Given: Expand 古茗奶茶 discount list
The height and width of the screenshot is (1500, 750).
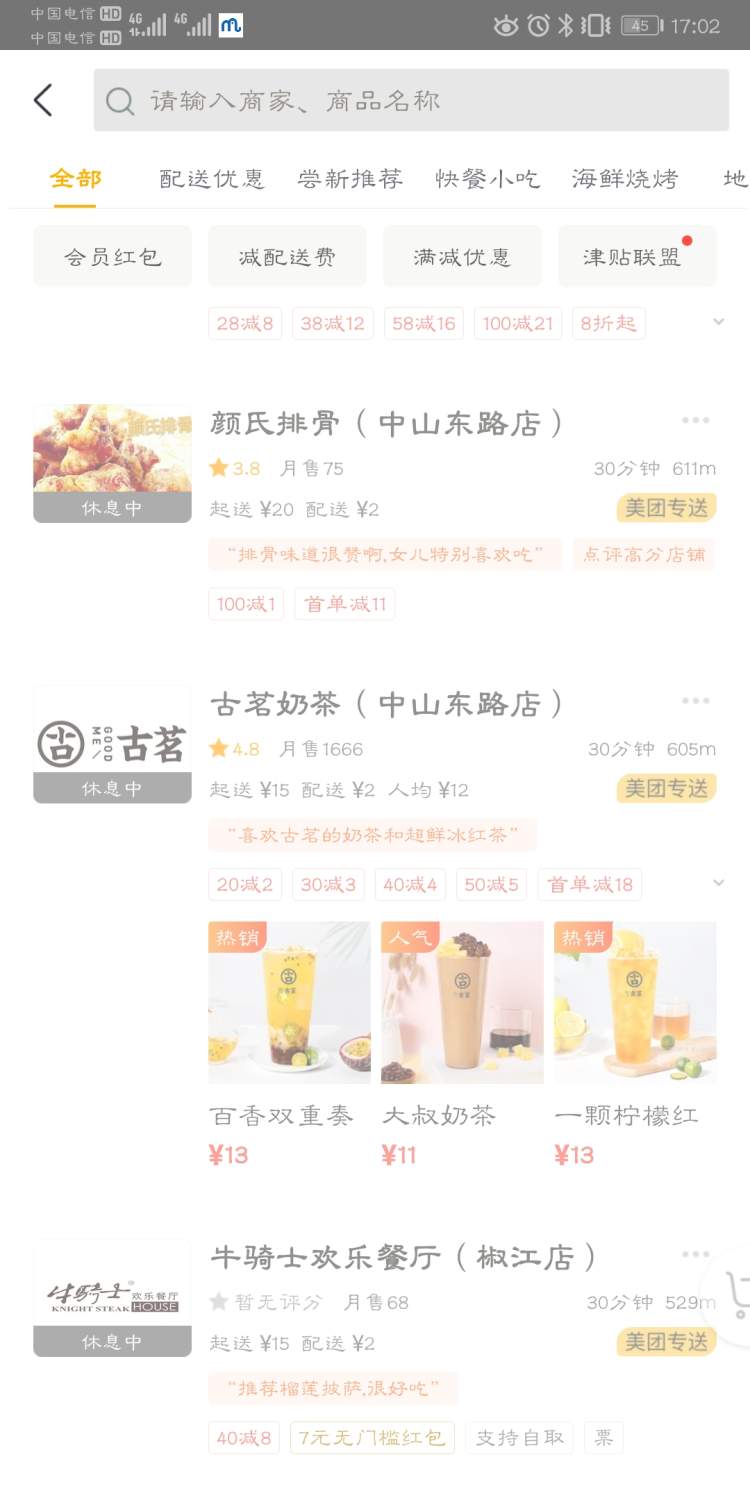Looking at the screenshot, I should (x=718, y=883).
